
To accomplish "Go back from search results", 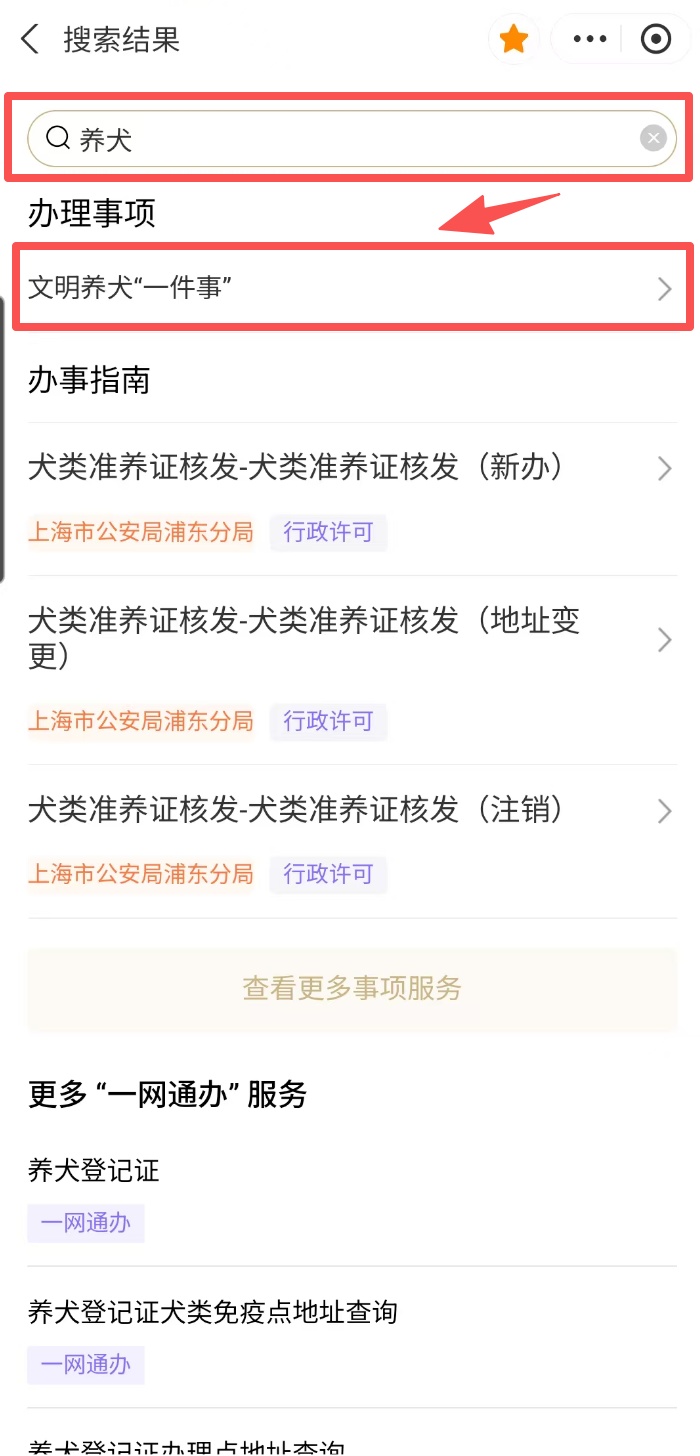I will 30,40.
